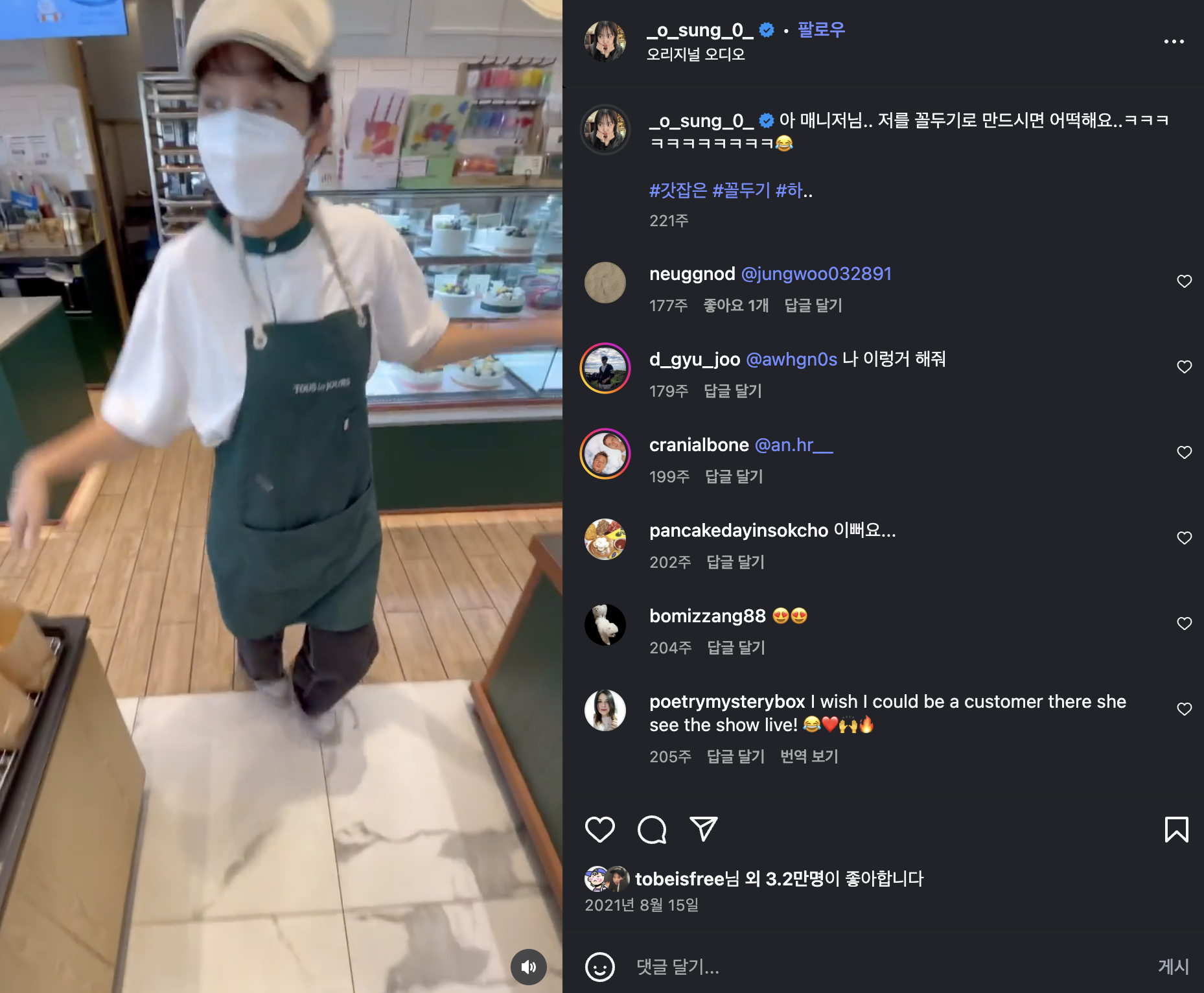Like the comment from neuggnod
Screen dimensions: 1204x993
[1184, 281]
